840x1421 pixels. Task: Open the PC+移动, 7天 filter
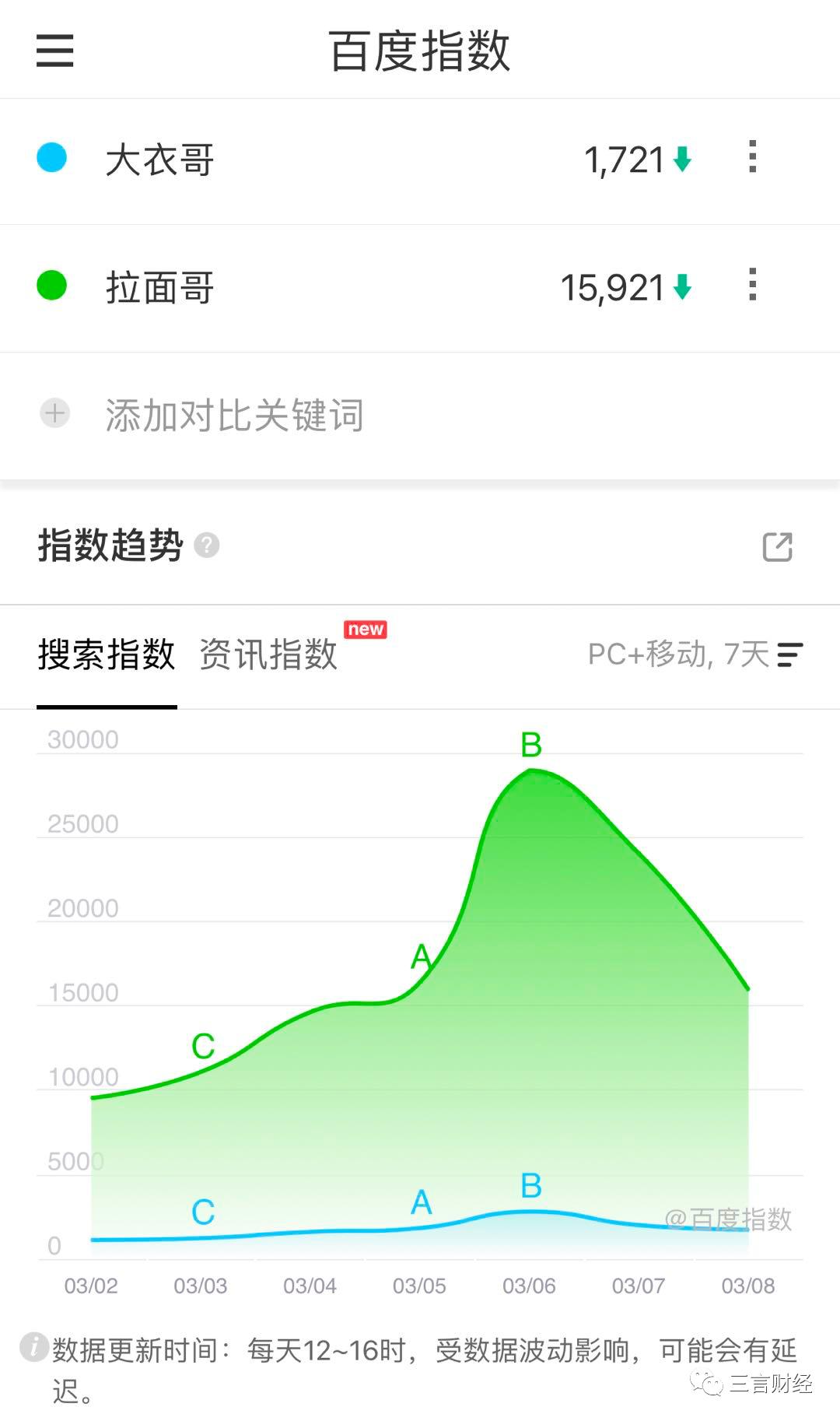coord(695,654)
